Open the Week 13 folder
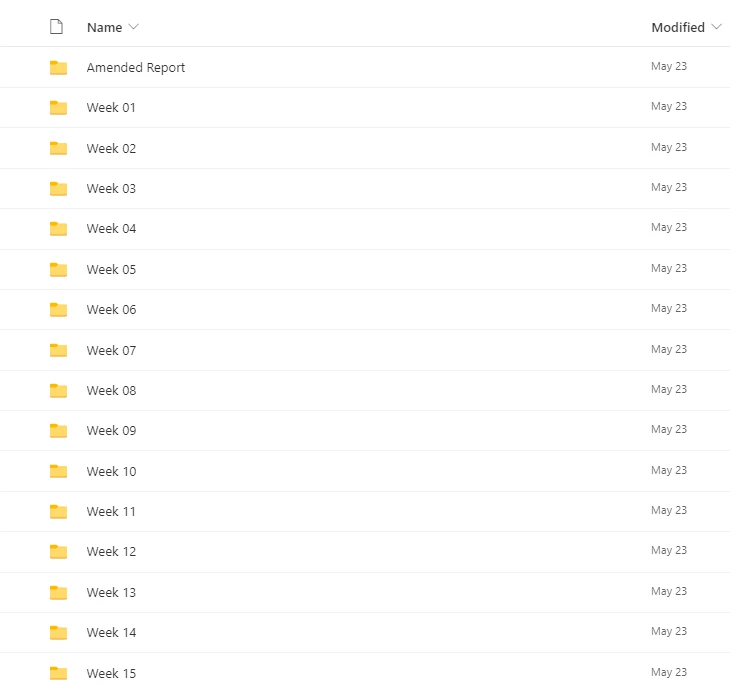 (x=111, y=592)
